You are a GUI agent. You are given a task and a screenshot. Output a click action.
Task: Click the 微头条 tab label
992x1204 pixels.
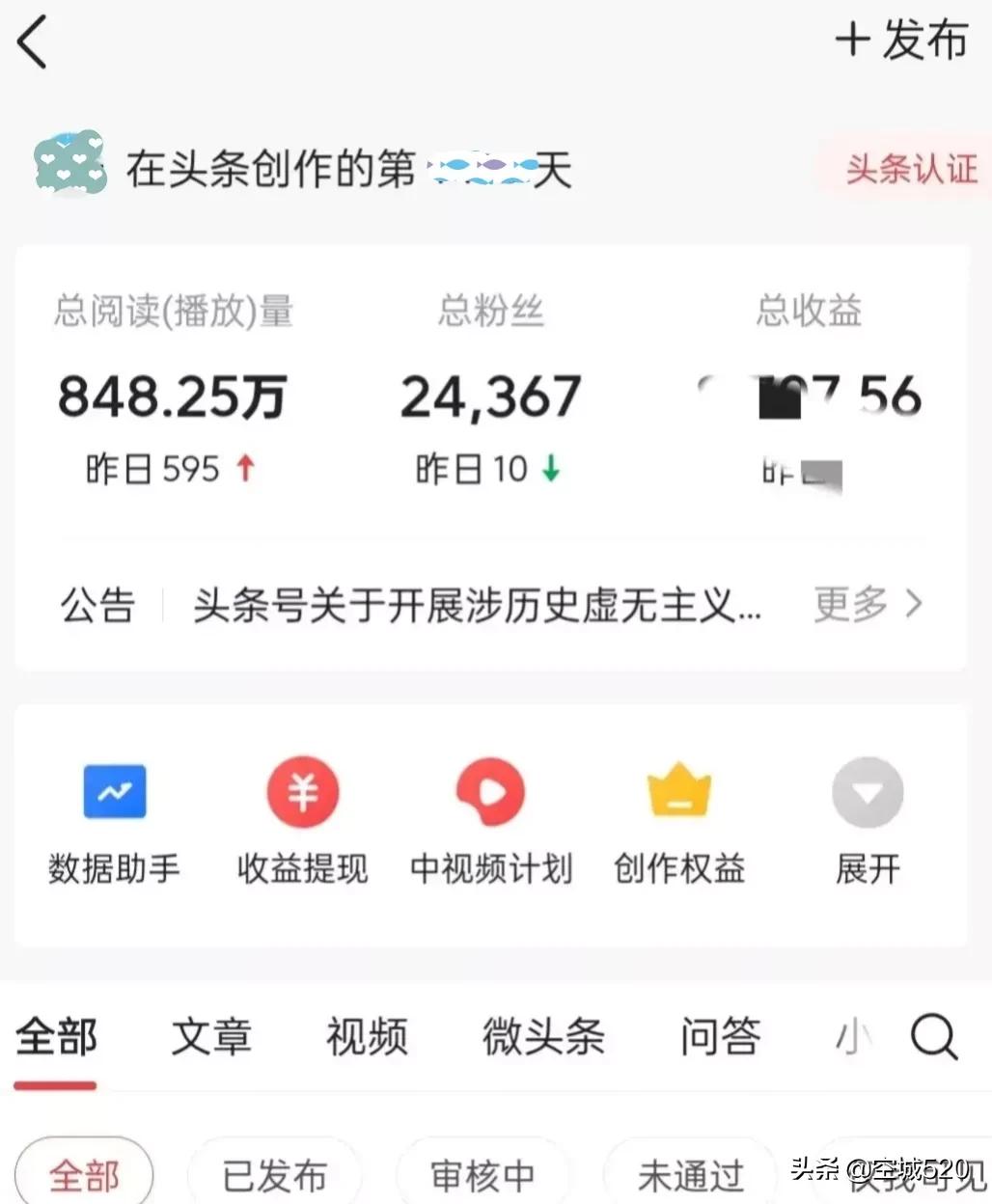click(x=543, y=1039)
